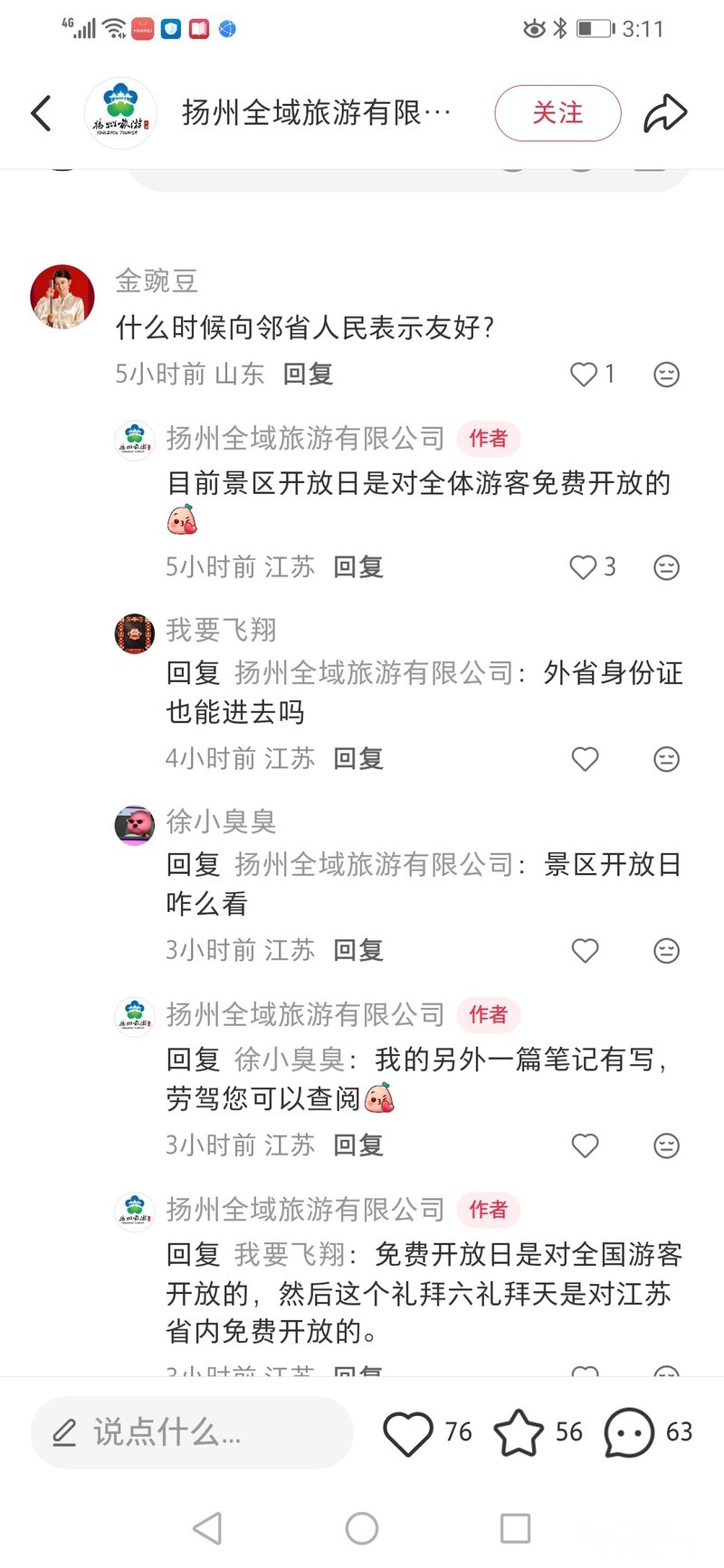Like the author's reply about 另外一篇笔记
Image resolution: width=724 pixels, height=1568 pixels.
pyautogui.click(x=586, y=1145)
